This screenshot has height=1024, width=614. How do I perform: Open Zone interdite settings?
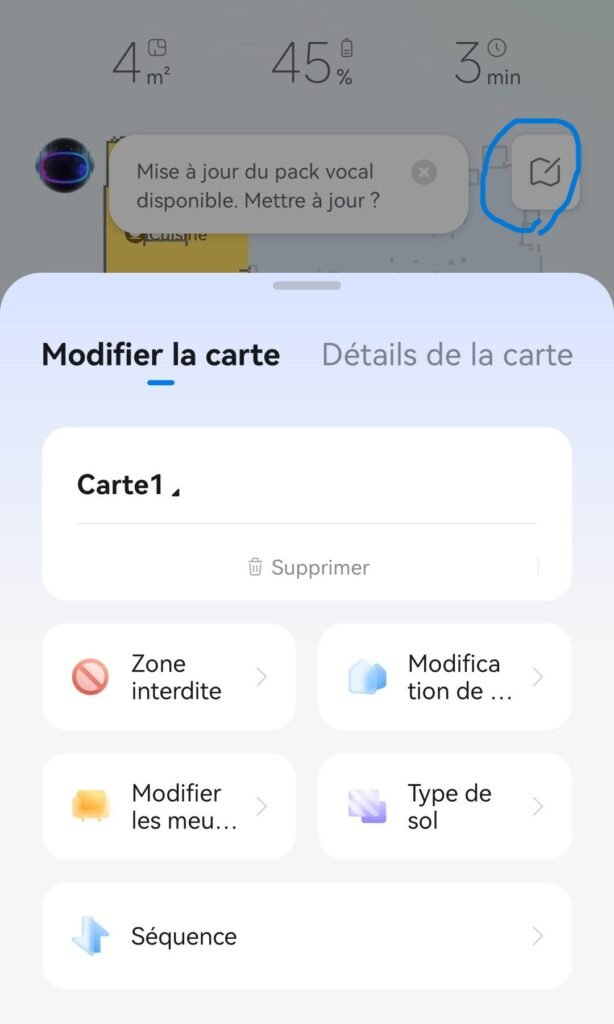[169, 677]
